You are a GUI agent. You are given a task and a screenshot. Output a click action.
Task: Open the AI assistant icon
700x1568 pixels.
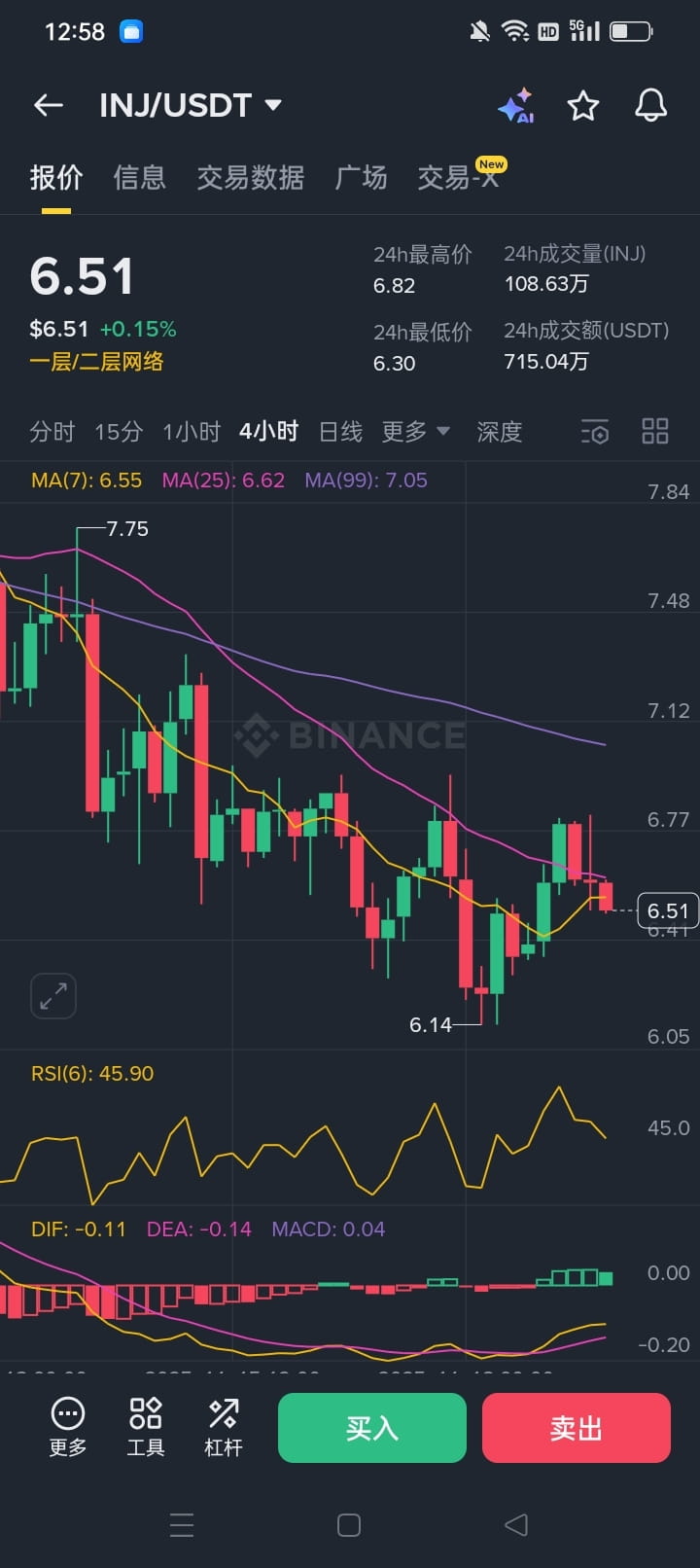coord(515,105)
